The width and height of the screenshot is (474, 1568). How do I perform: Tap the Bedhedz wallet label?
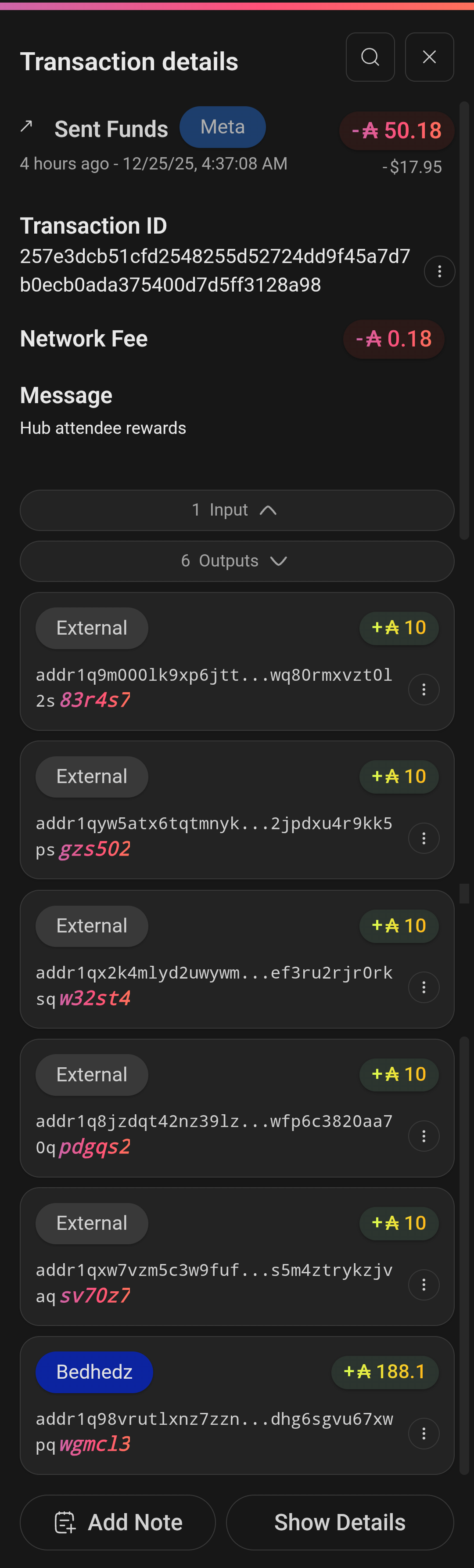(94, 1372)
